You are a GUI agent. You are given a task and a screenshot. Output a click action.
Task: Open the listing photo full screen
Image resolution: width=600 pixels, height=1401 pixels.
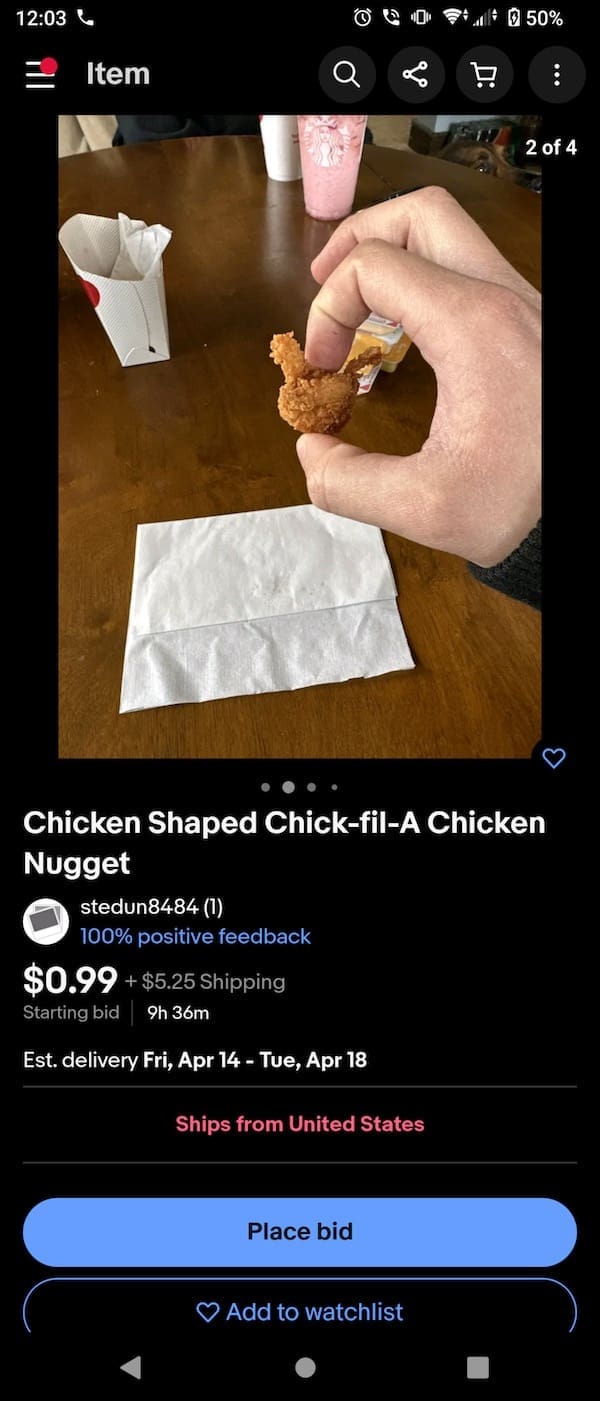[x=299, y=436]
